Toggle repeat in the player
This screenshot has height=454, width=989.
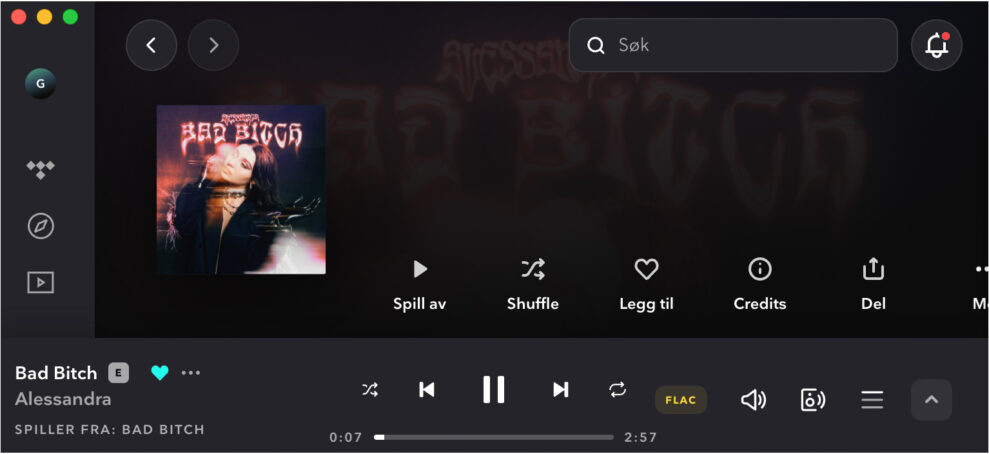coord(617,390)
